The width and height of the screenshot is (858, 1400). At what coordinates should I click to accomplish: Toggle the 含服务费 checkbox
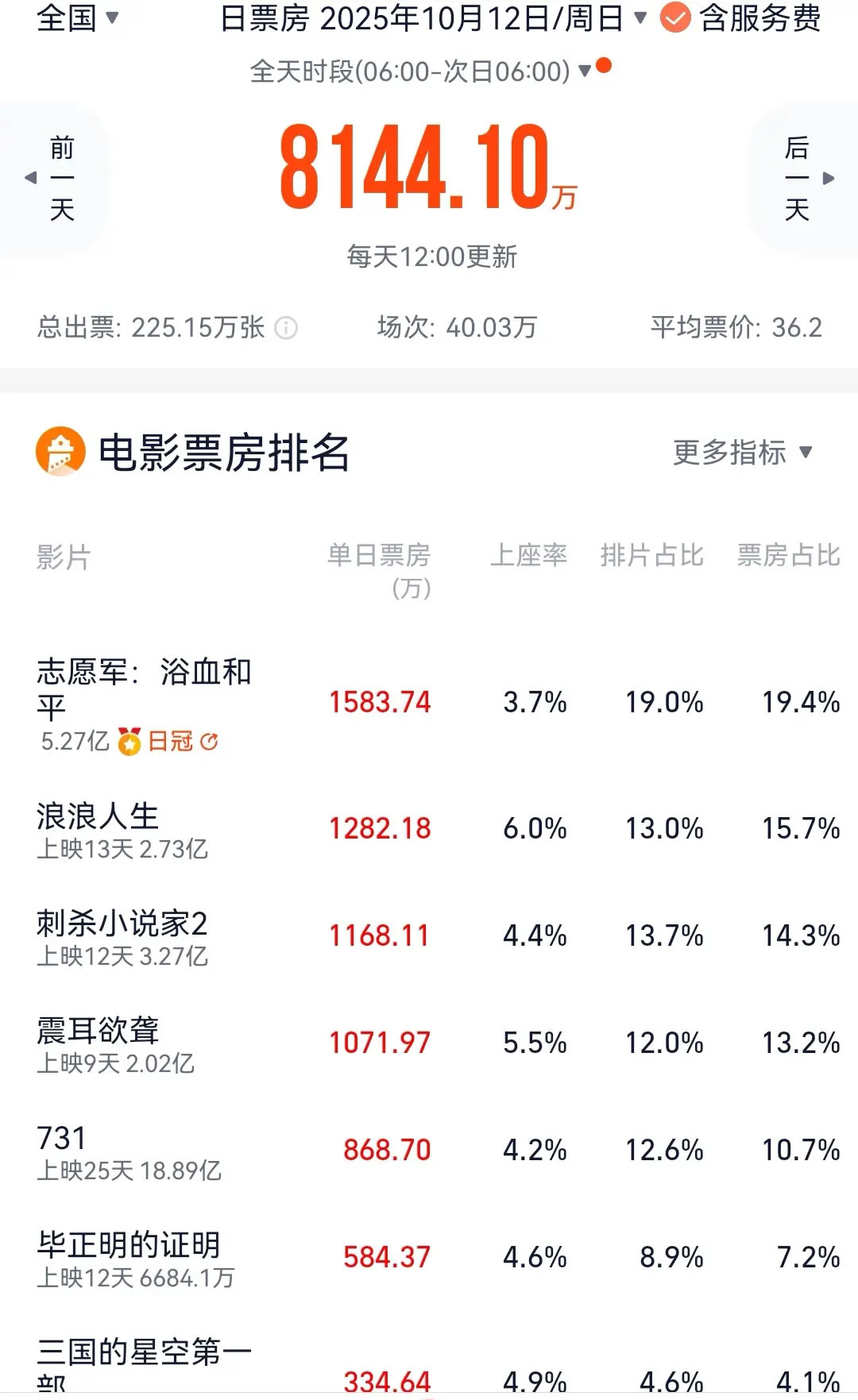(x=675, y=17)
